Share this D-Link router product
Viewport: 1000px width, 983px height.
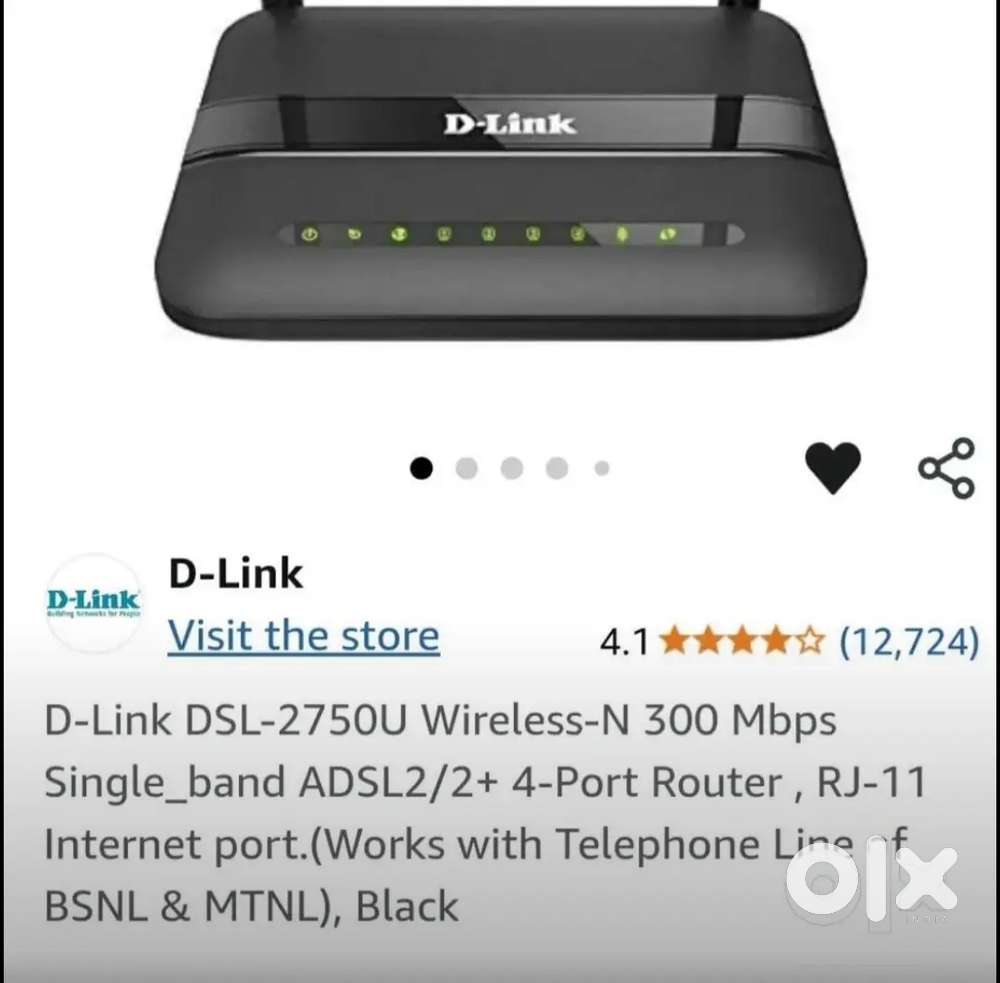point(946,467)
